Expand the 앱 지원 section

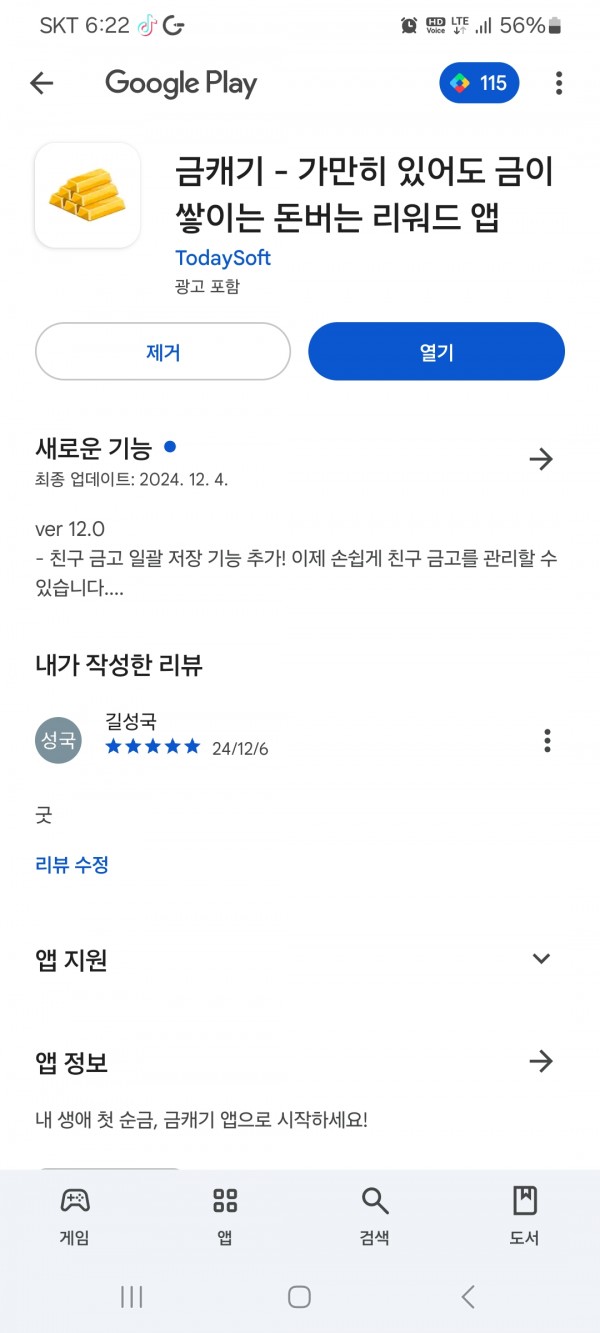tap(541, 959)
